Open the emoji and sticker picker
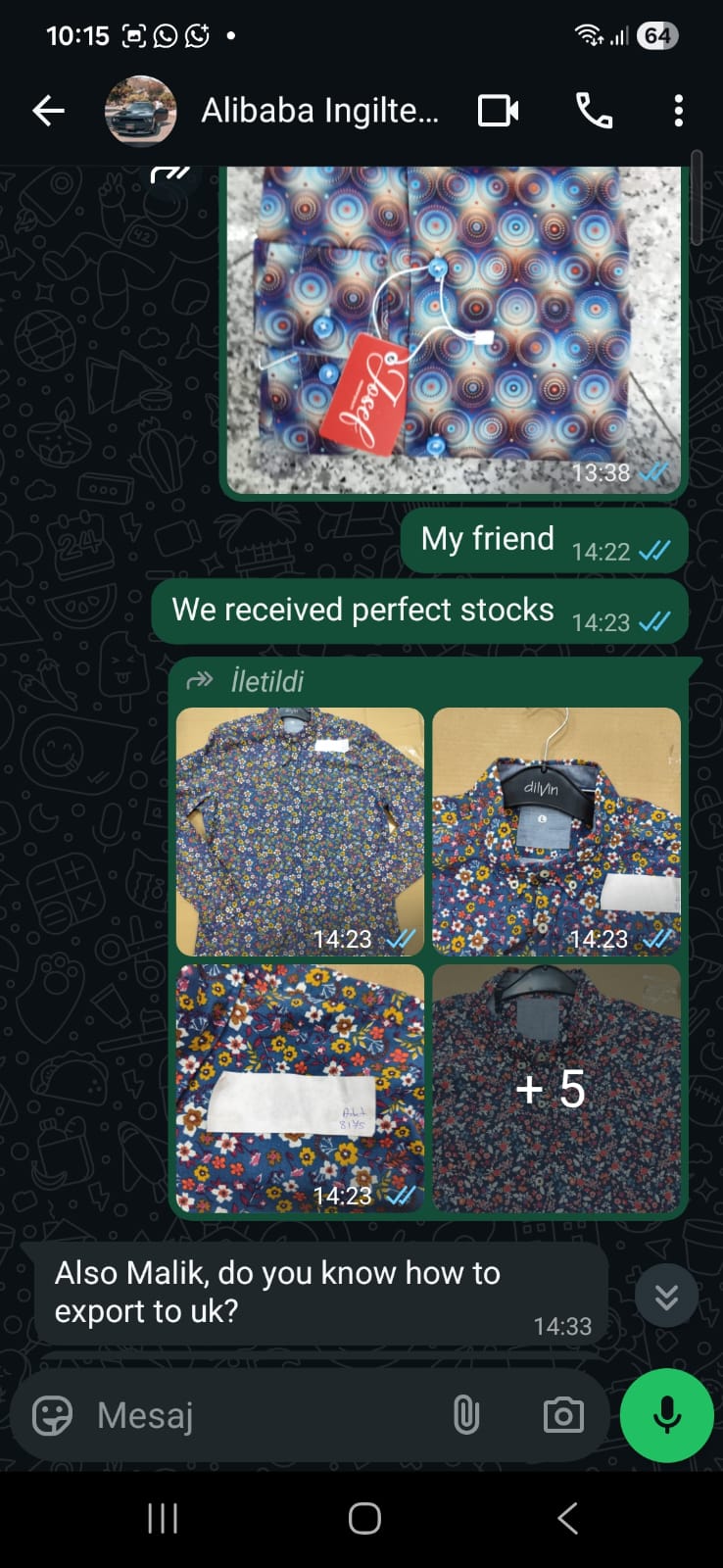723x1568 pixels. coord(53,1416)
